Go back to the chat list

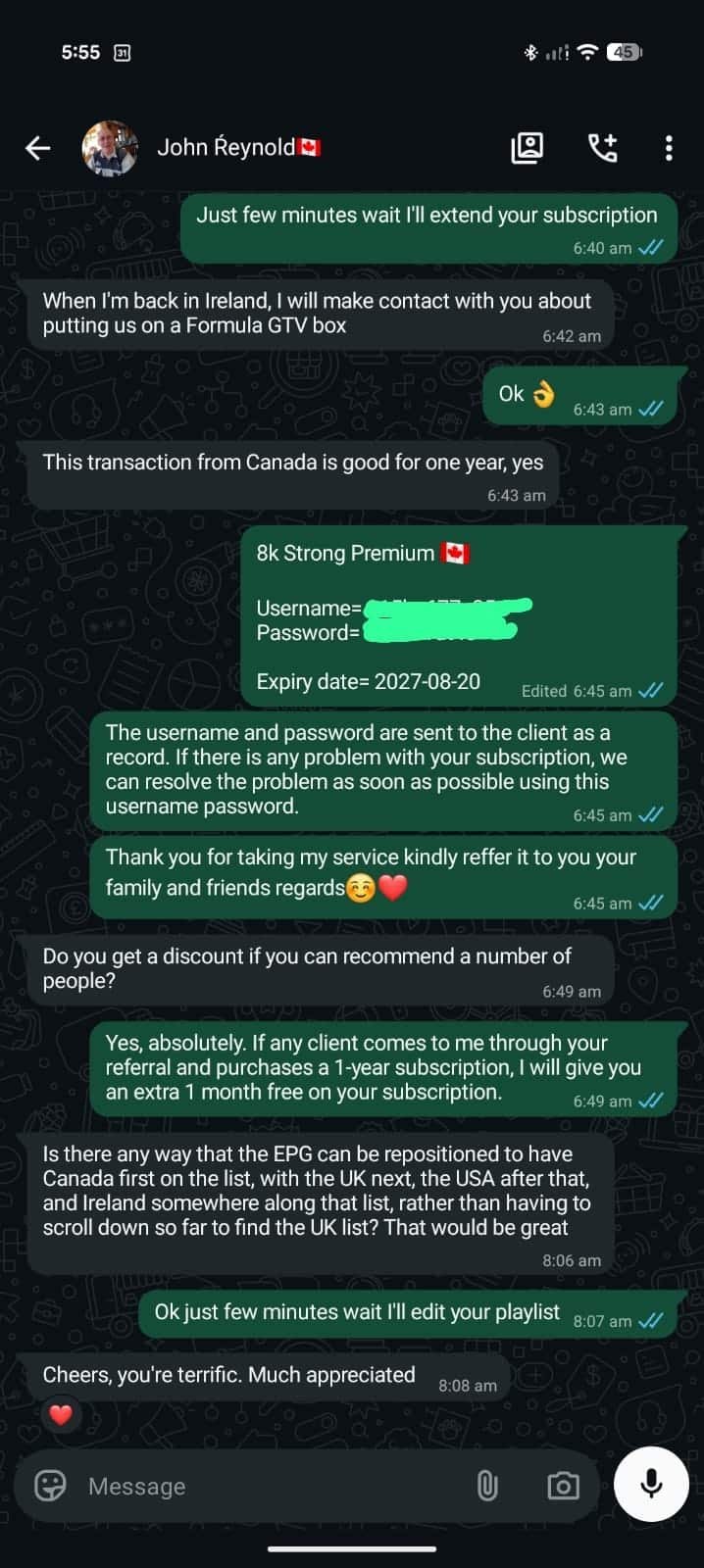(37, 148)
